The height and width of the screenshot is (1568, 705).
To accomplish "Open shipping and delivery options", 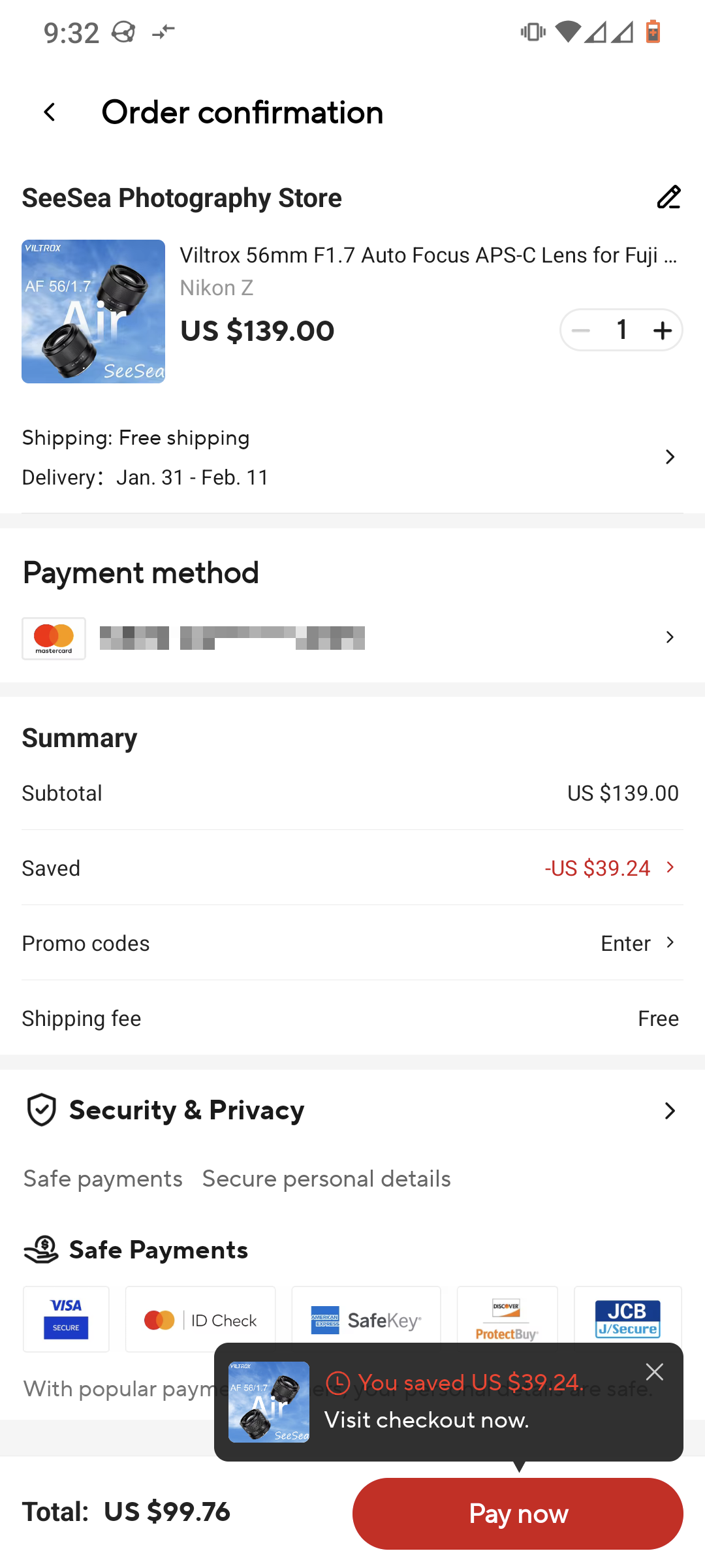I will (669, 457).
